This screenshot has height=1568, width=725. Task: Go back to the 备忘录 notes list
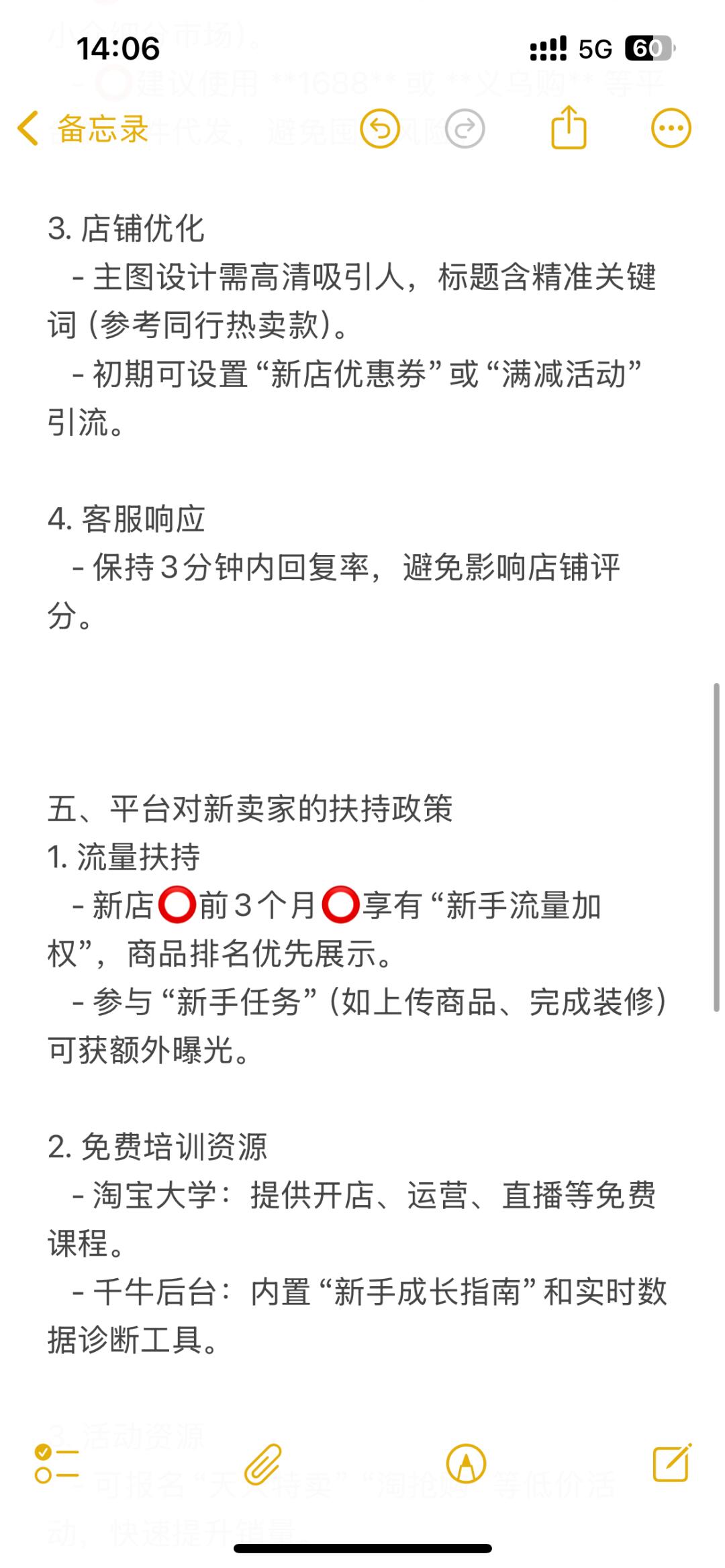83,129
